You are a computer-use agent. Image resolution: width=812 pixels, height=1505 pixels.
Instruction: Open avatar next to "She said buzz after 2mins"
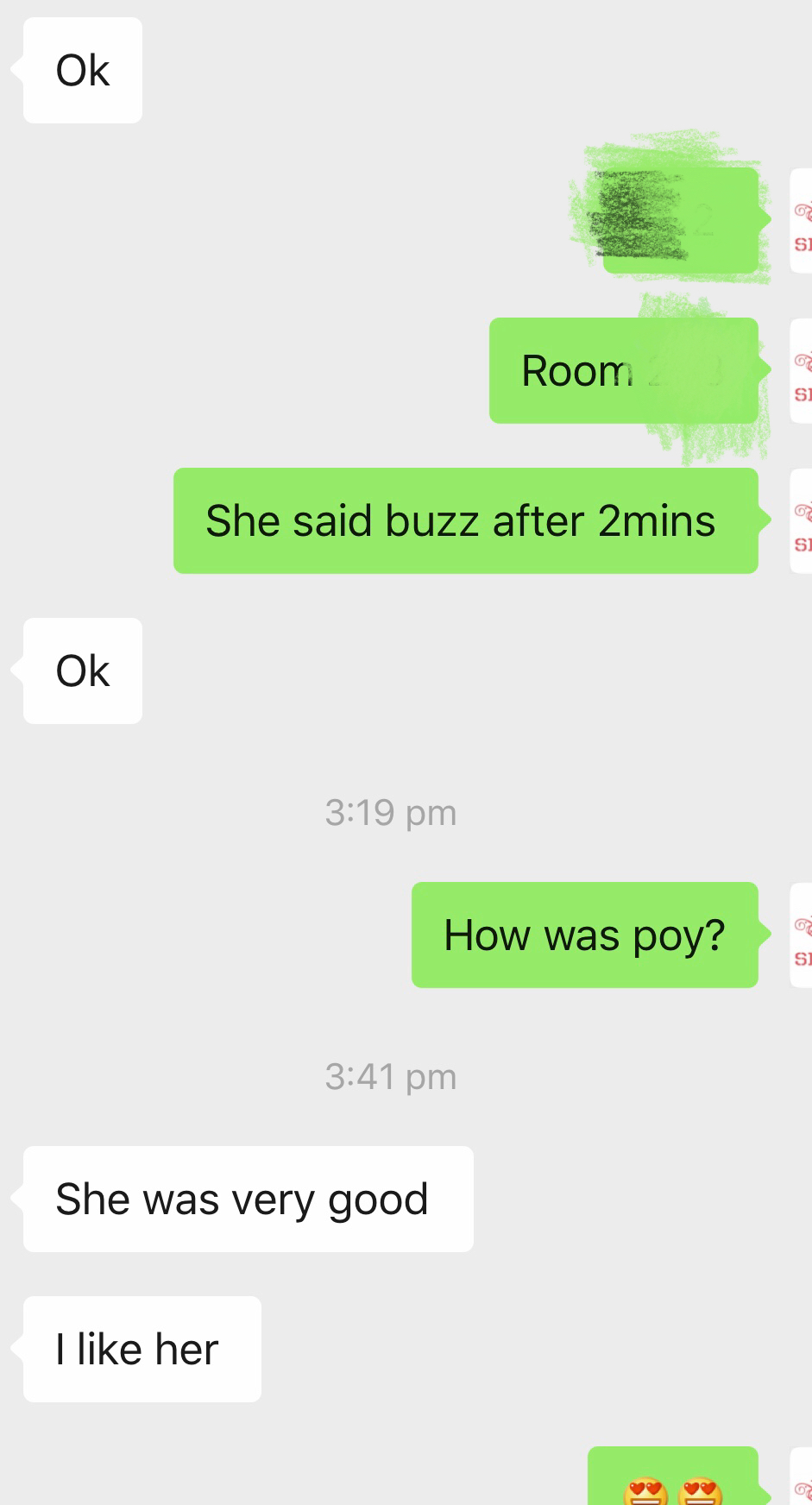pos(802,521)
